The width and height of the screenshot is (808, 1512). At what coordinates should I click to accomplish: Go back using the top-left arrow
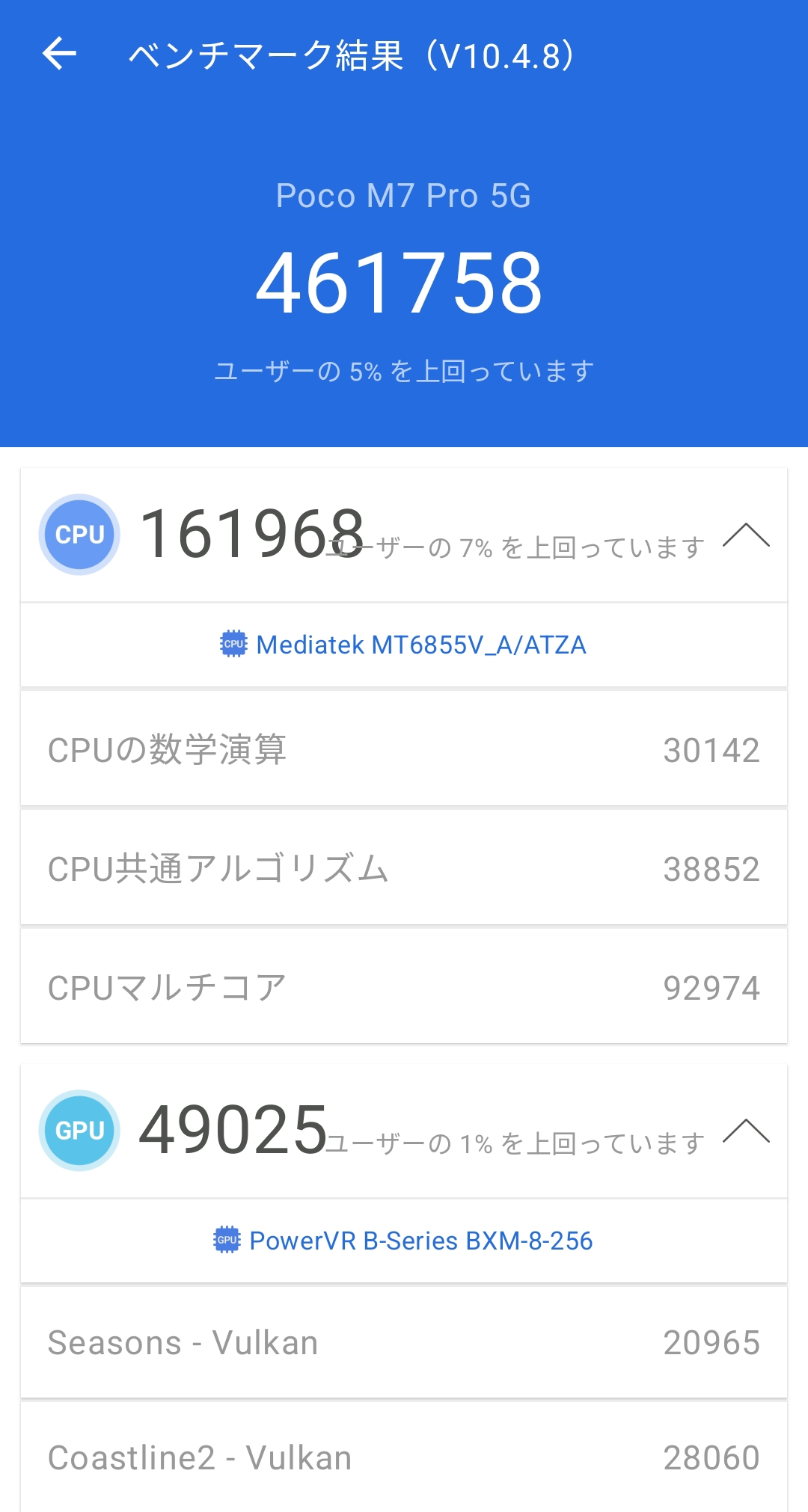59,54
